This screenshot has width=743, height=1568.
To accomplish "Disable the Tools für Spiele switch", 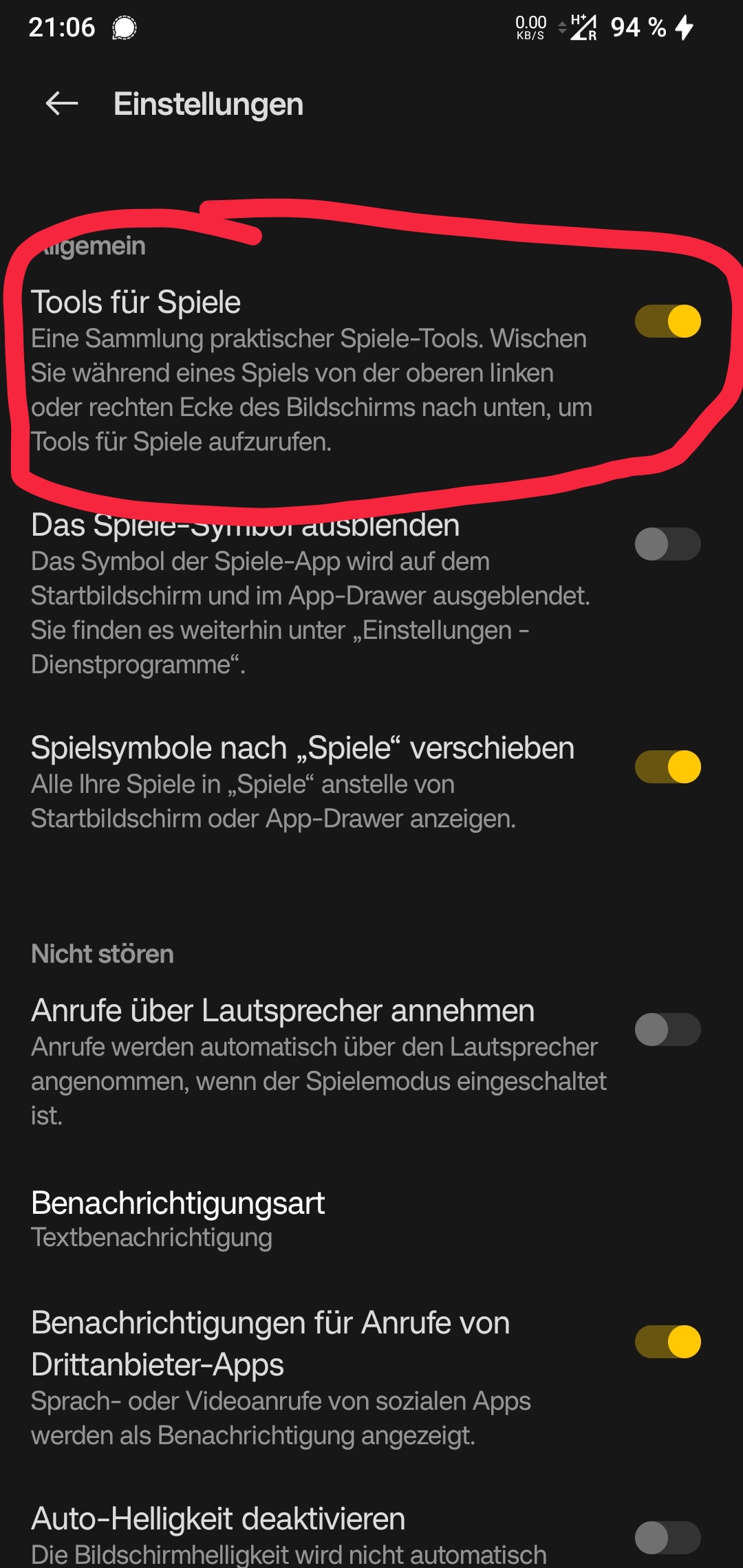I will click(x=667, y=321).
